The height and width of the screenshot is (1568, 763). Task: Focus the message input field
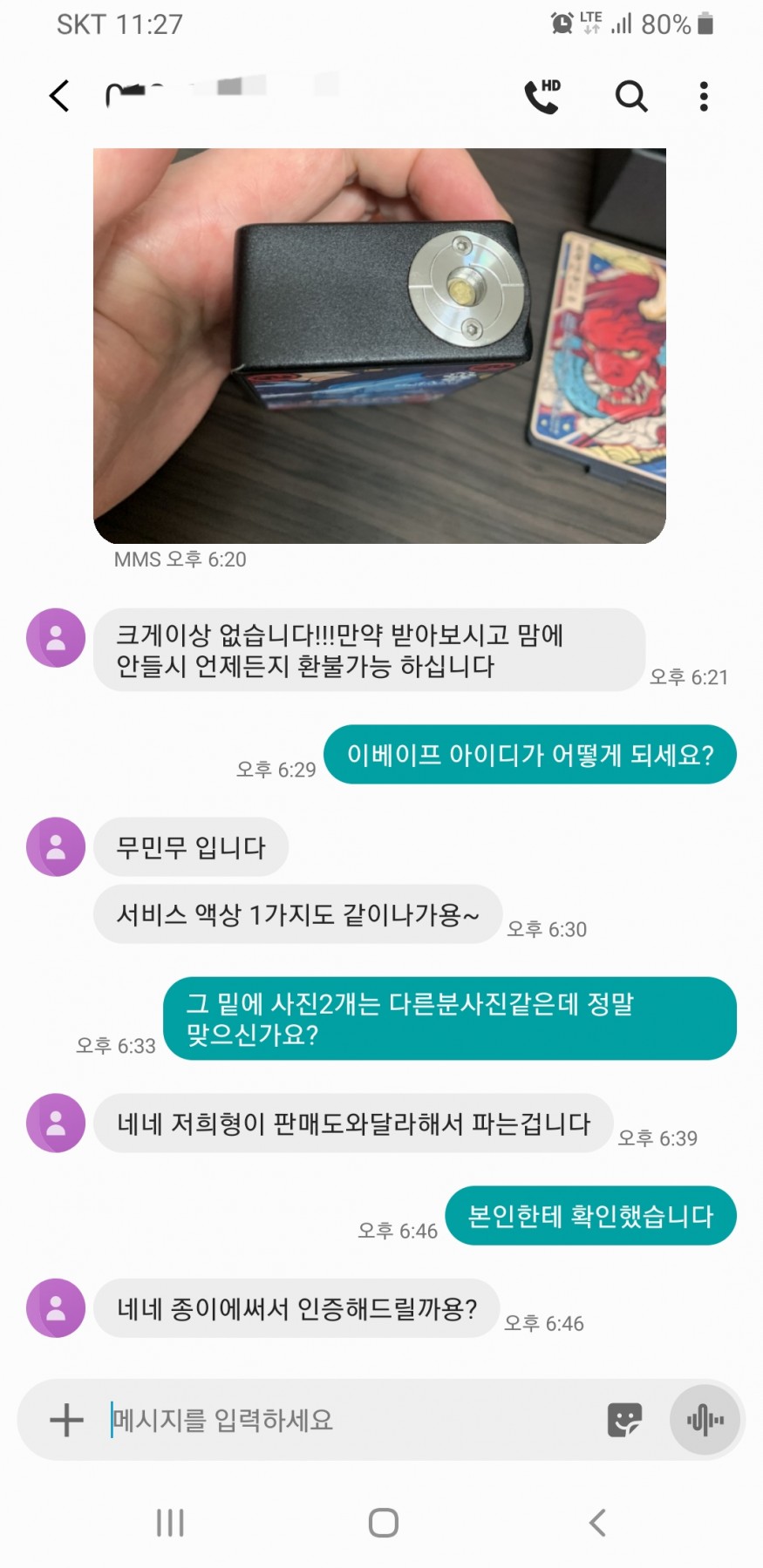[349, 1420]
